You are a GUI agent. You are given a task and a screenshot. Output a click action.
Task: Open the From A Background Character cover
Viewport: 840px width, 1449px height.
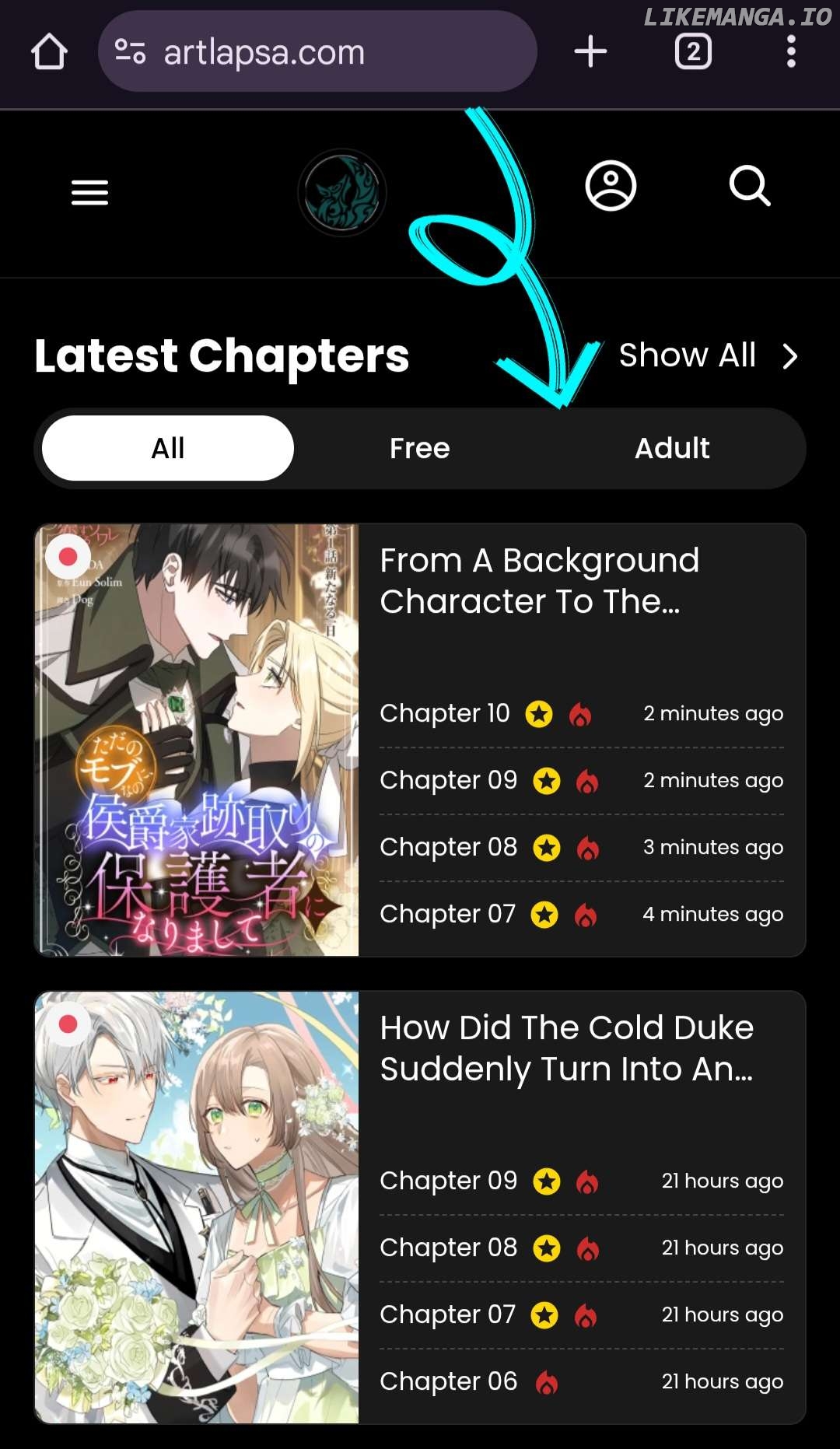(x=197, y=740)
